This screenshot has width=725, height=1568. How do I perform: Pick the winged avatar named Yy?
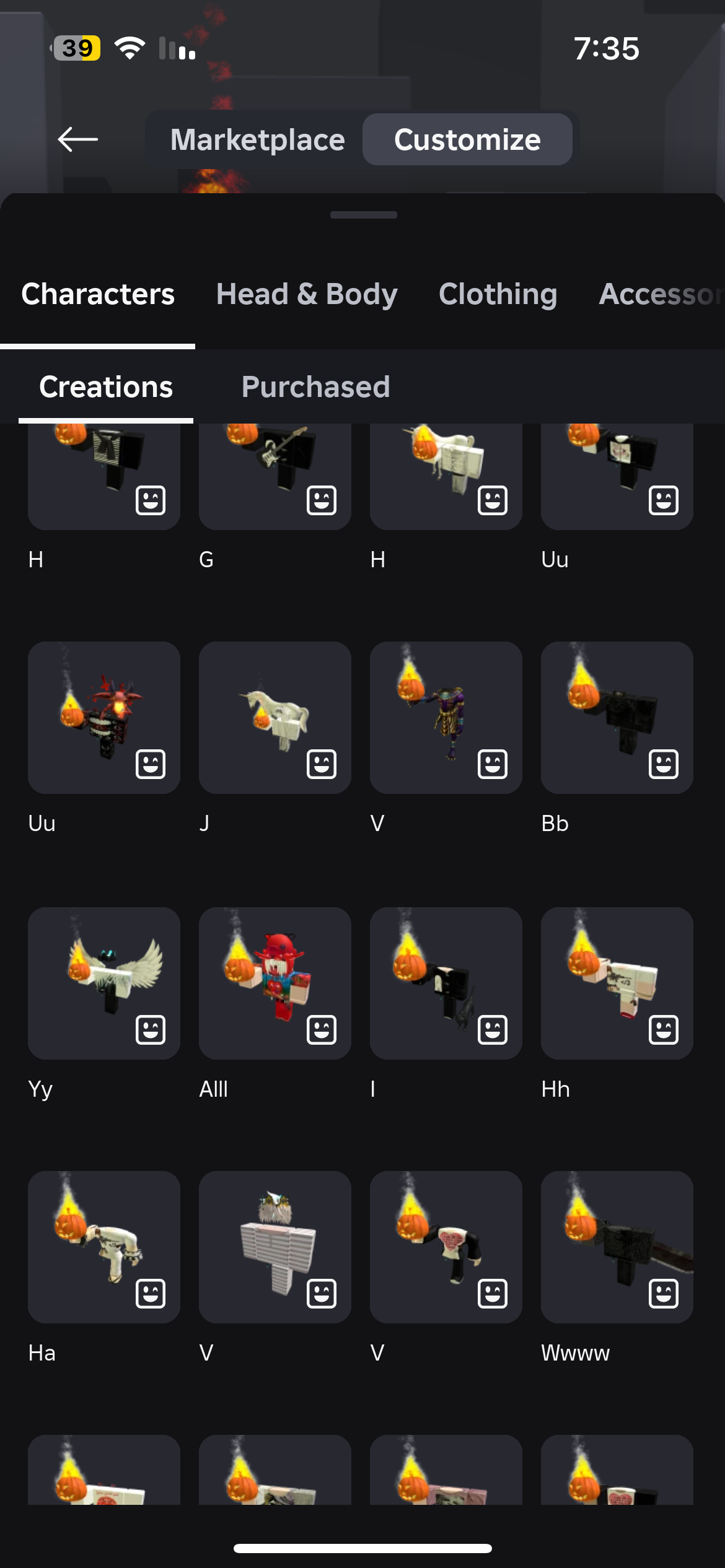104,983
